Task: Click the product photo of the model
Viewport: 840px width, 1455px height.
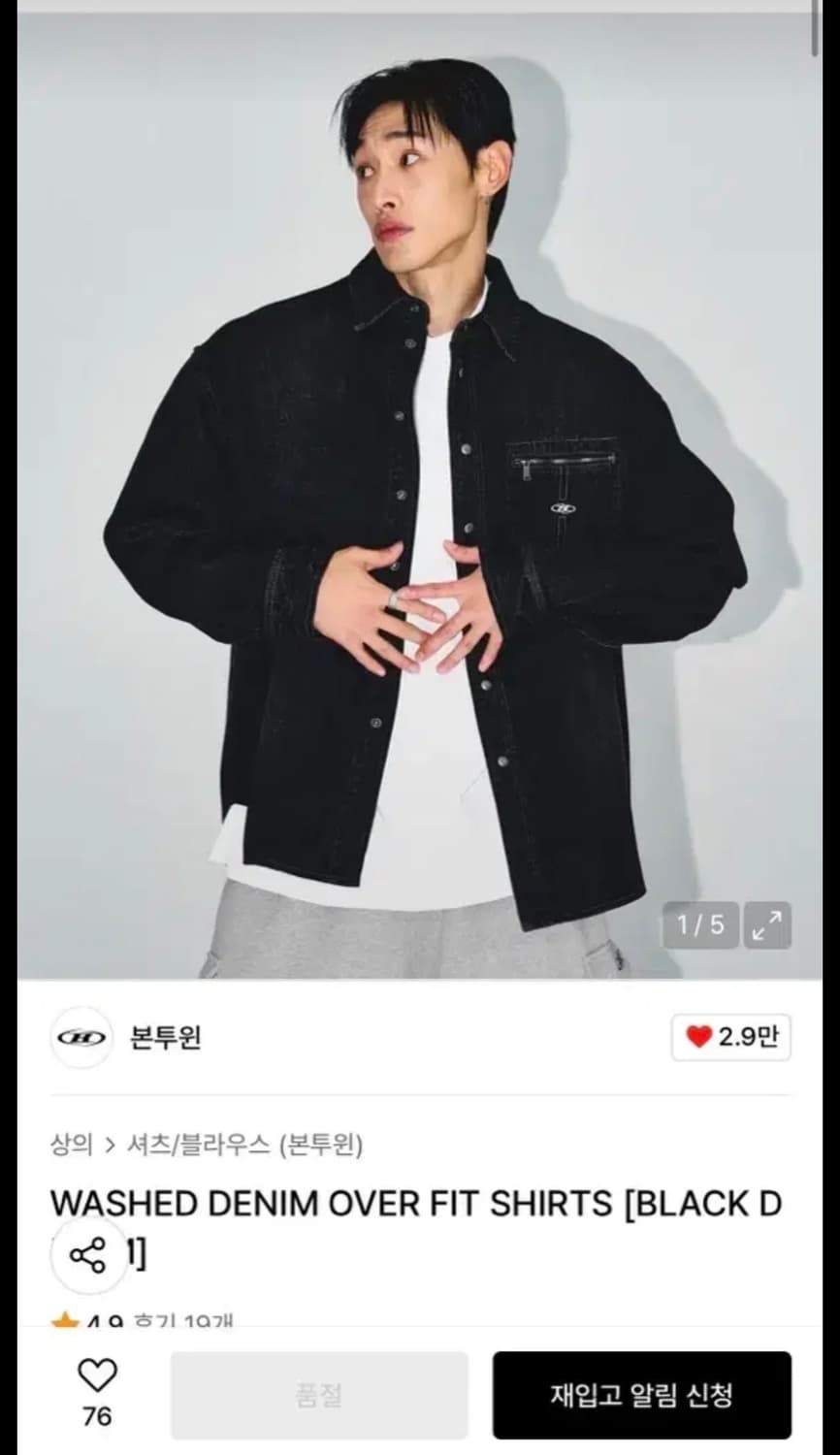Action: pyautogui.click(x=417, y=485)
